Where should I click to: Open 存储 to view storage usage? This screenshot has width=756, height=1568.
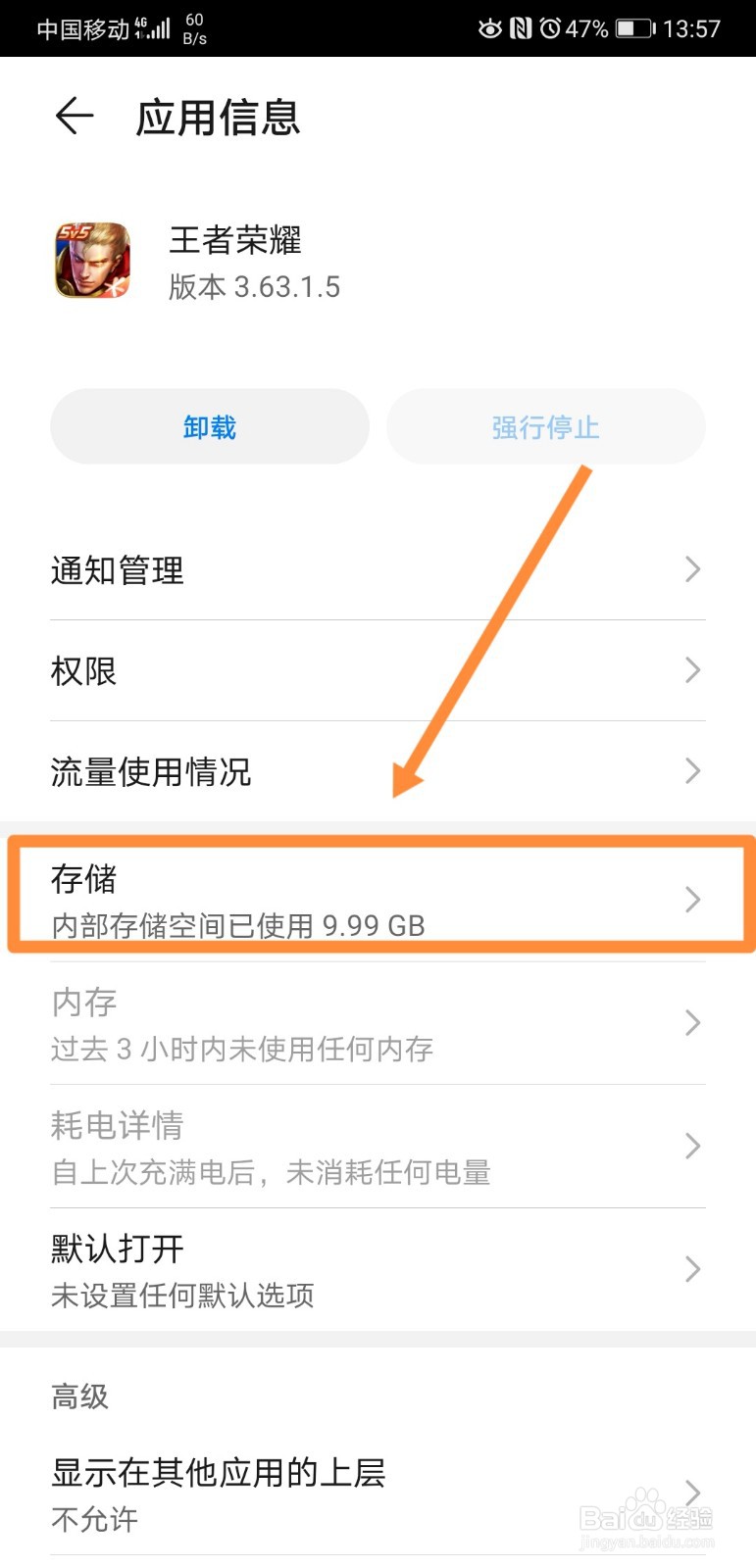(x=378, y=899)
